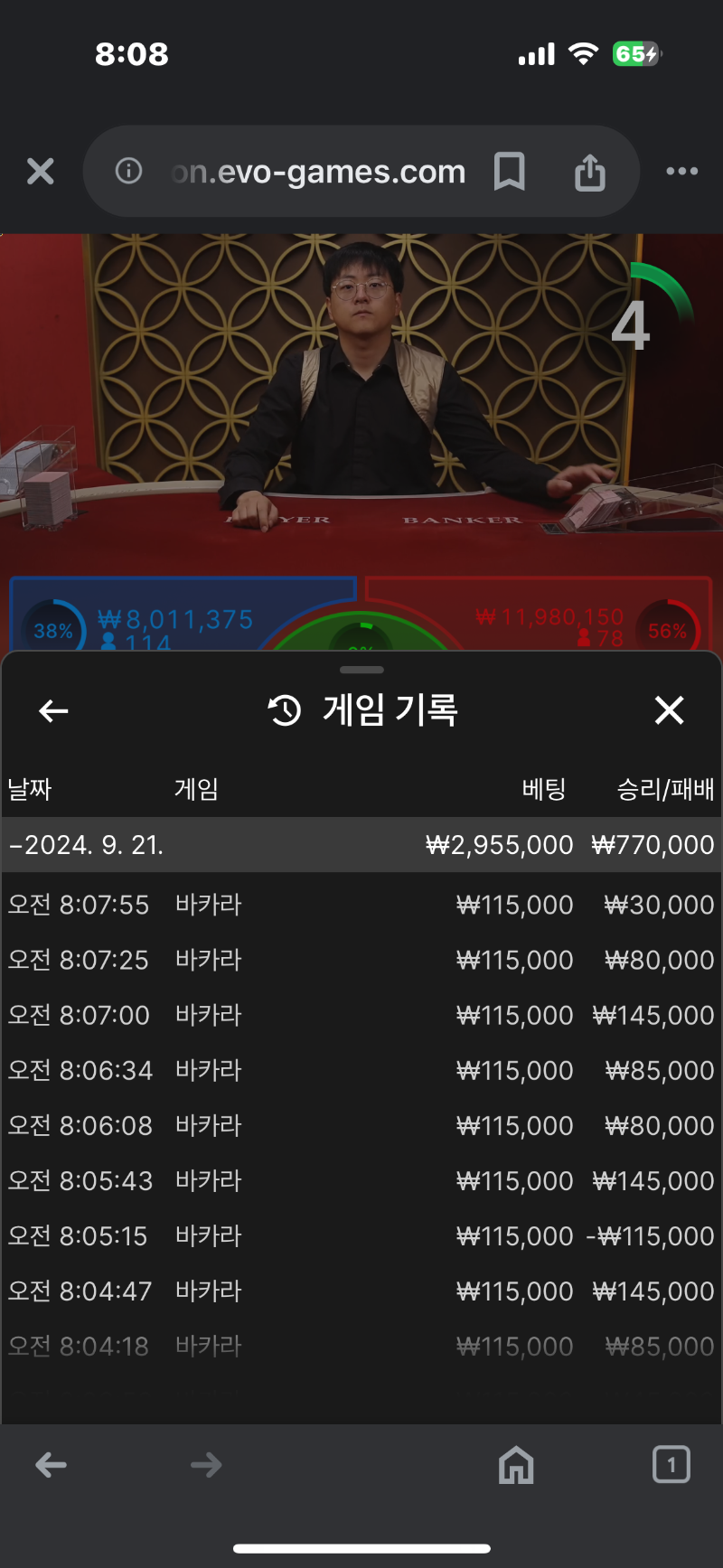Open the losing 오전 8:05:15 바카라 record
This screenshot has width=723, height=1568.
(x=361, y=1235)
